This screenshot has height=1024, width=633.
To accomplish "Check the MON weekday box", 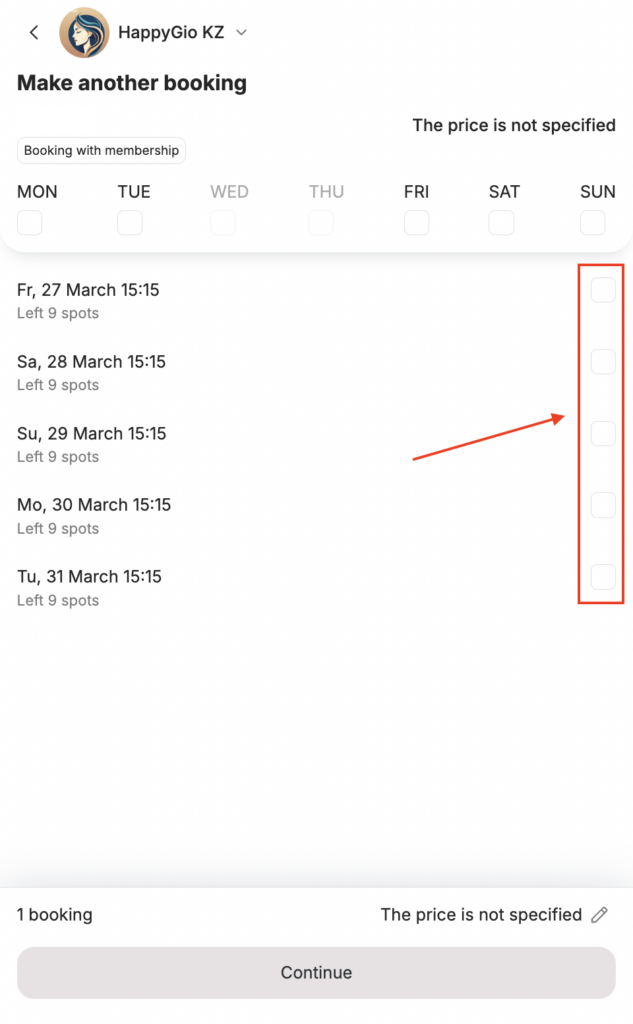I will click(30, 222).
